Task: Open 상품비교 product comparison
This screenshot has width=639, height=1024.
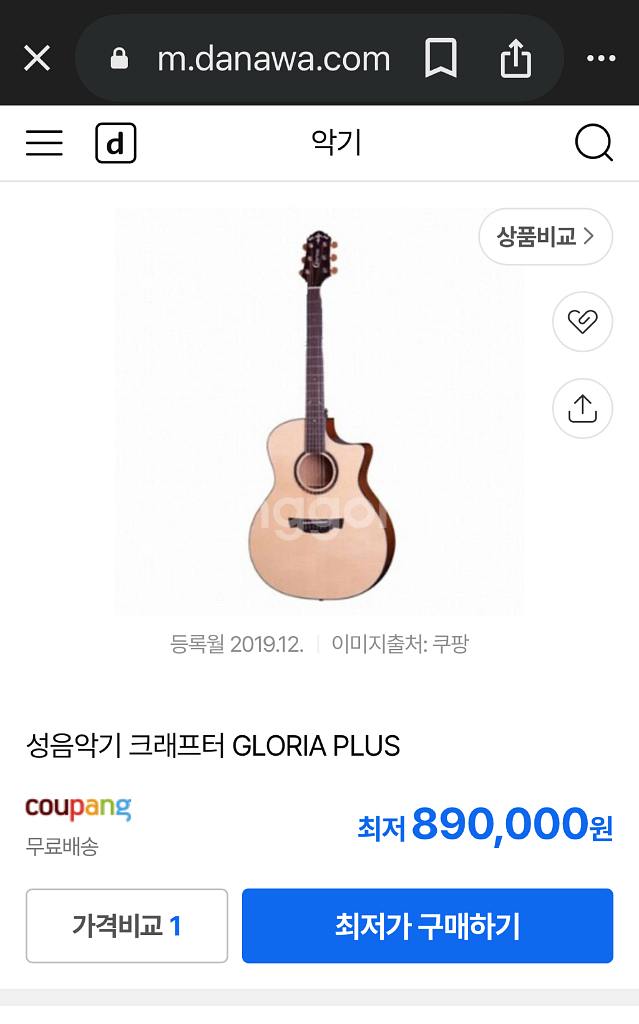Action: 545,237
